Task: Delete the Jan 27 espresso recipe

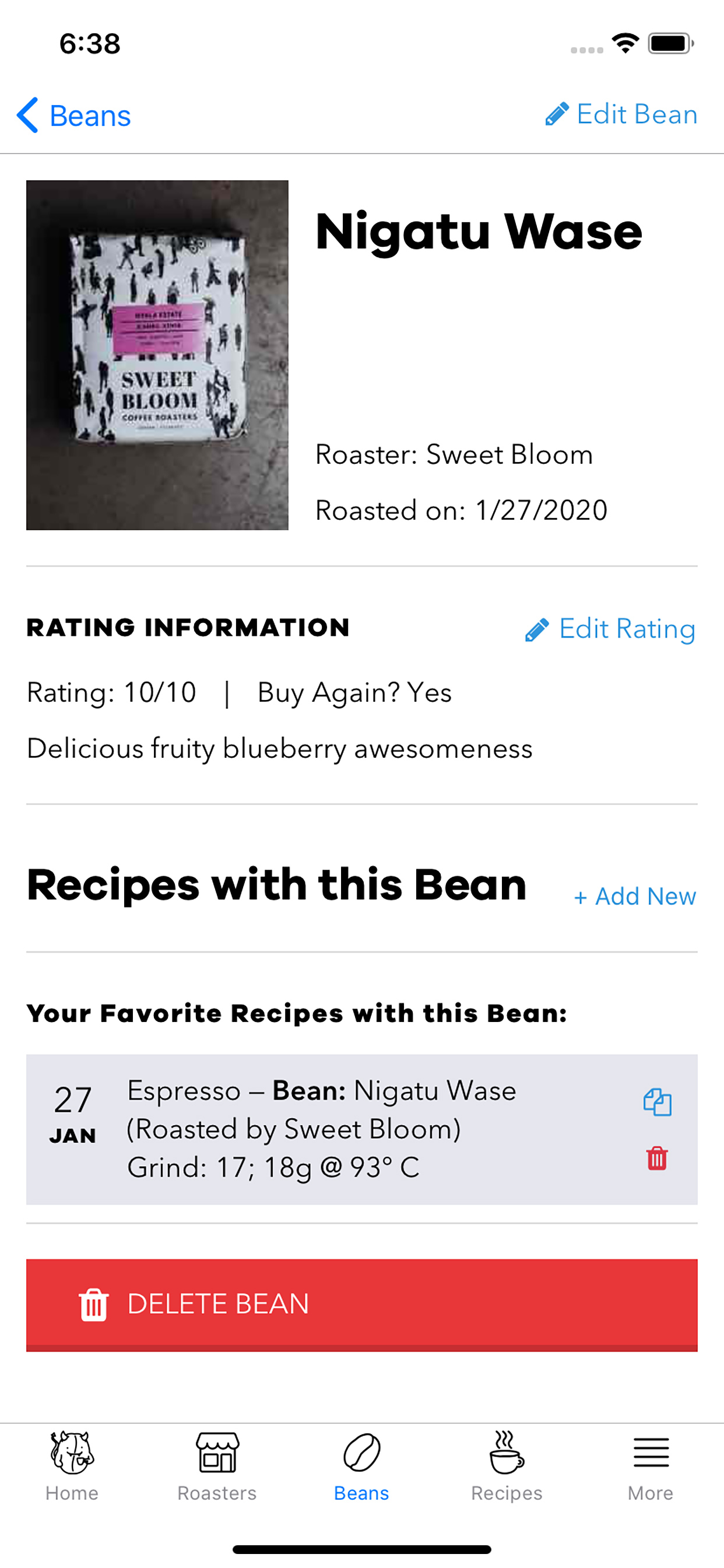Action: [x=656, y=1158]
